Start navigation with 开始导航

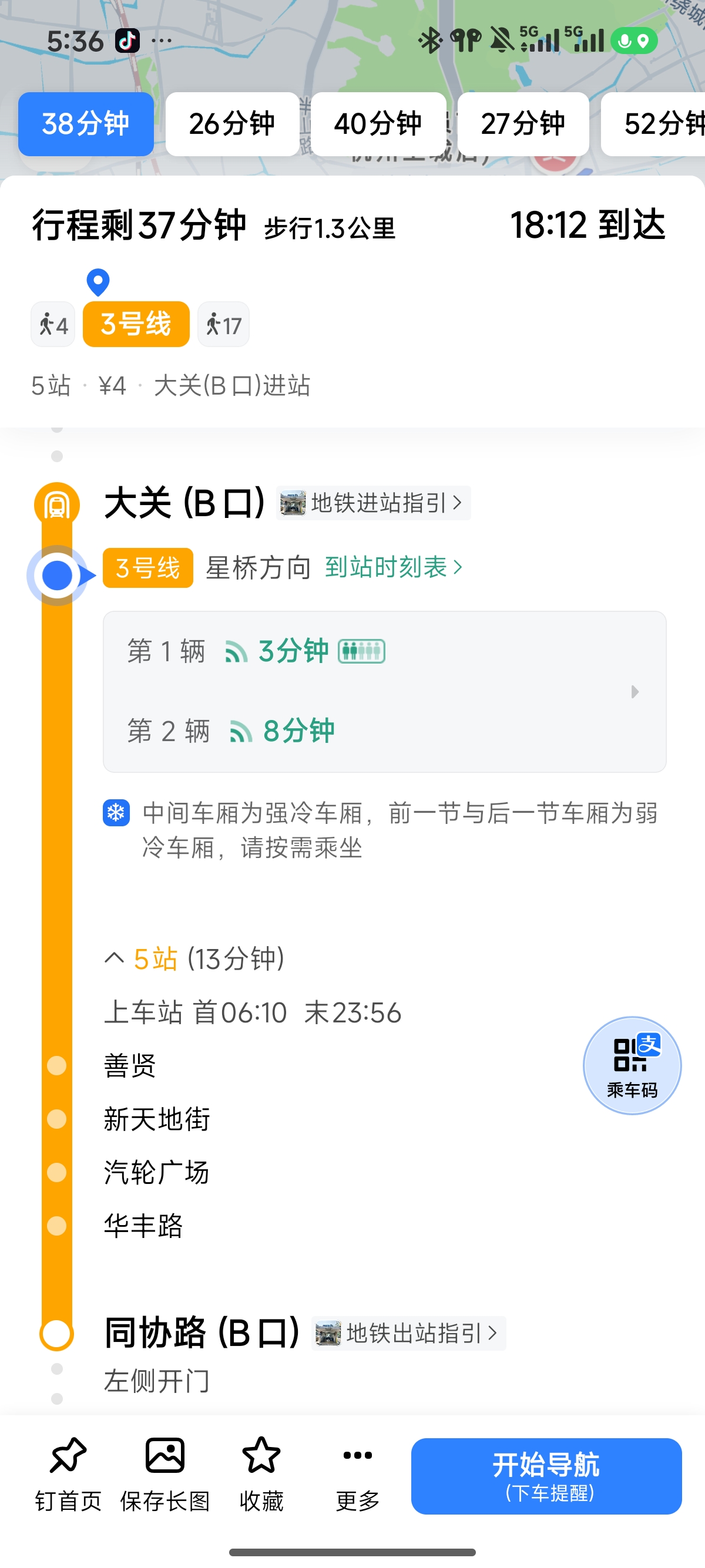coord(546,1476)
